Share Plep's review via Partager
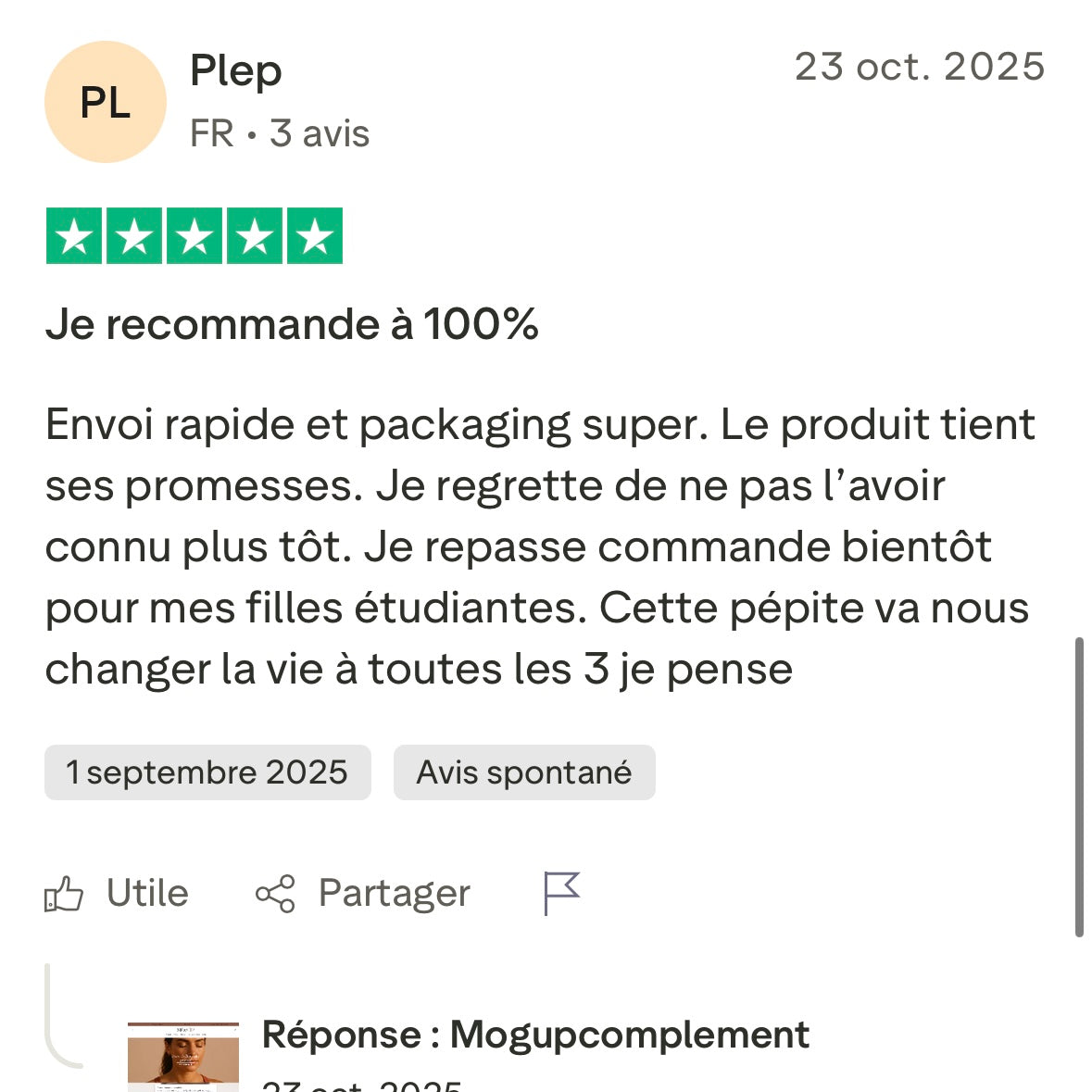 click(363, 894)
